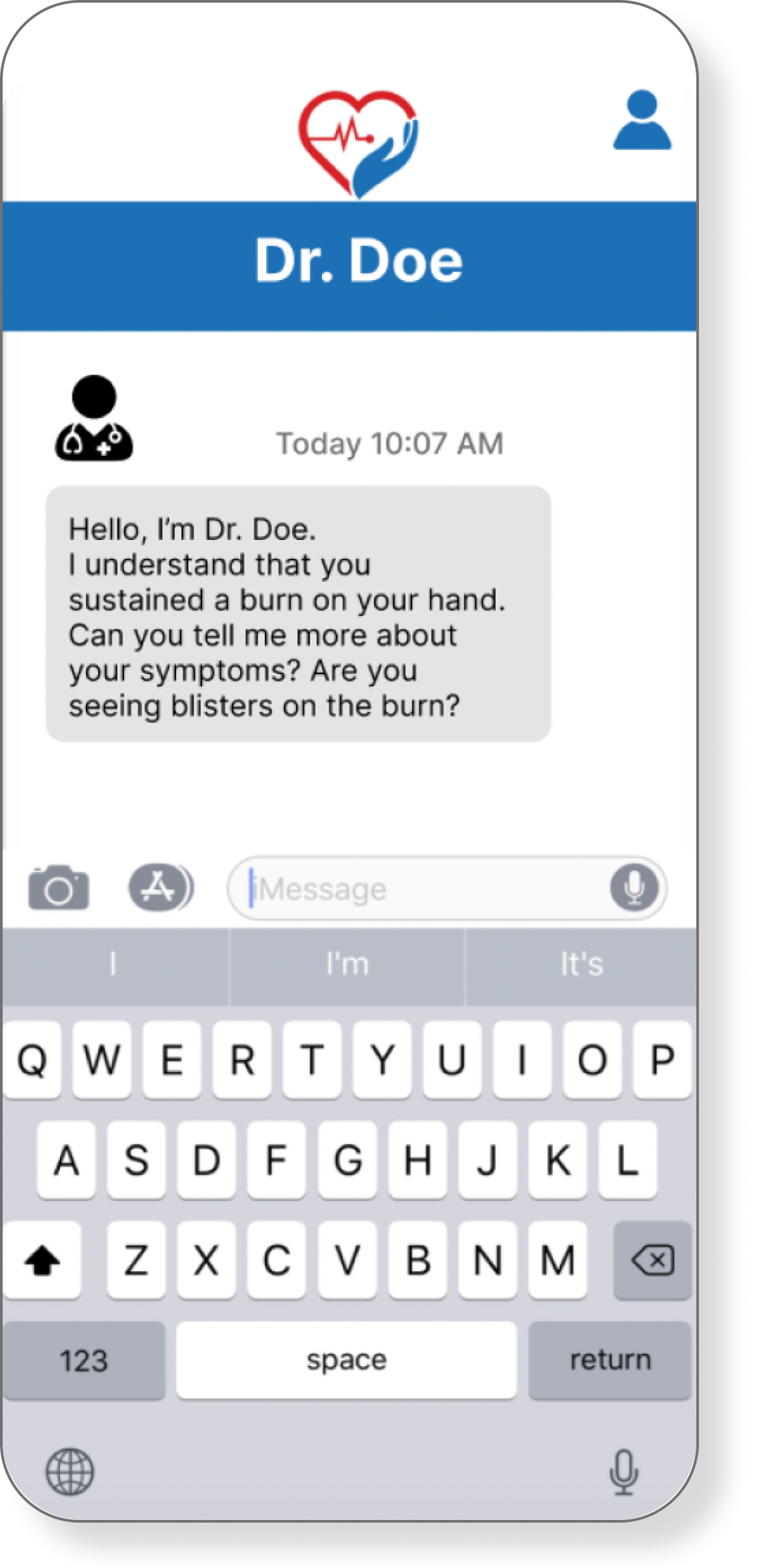
Task: Record a voice message in the message field
Action: pyautogui.click(x=634, y=887)
